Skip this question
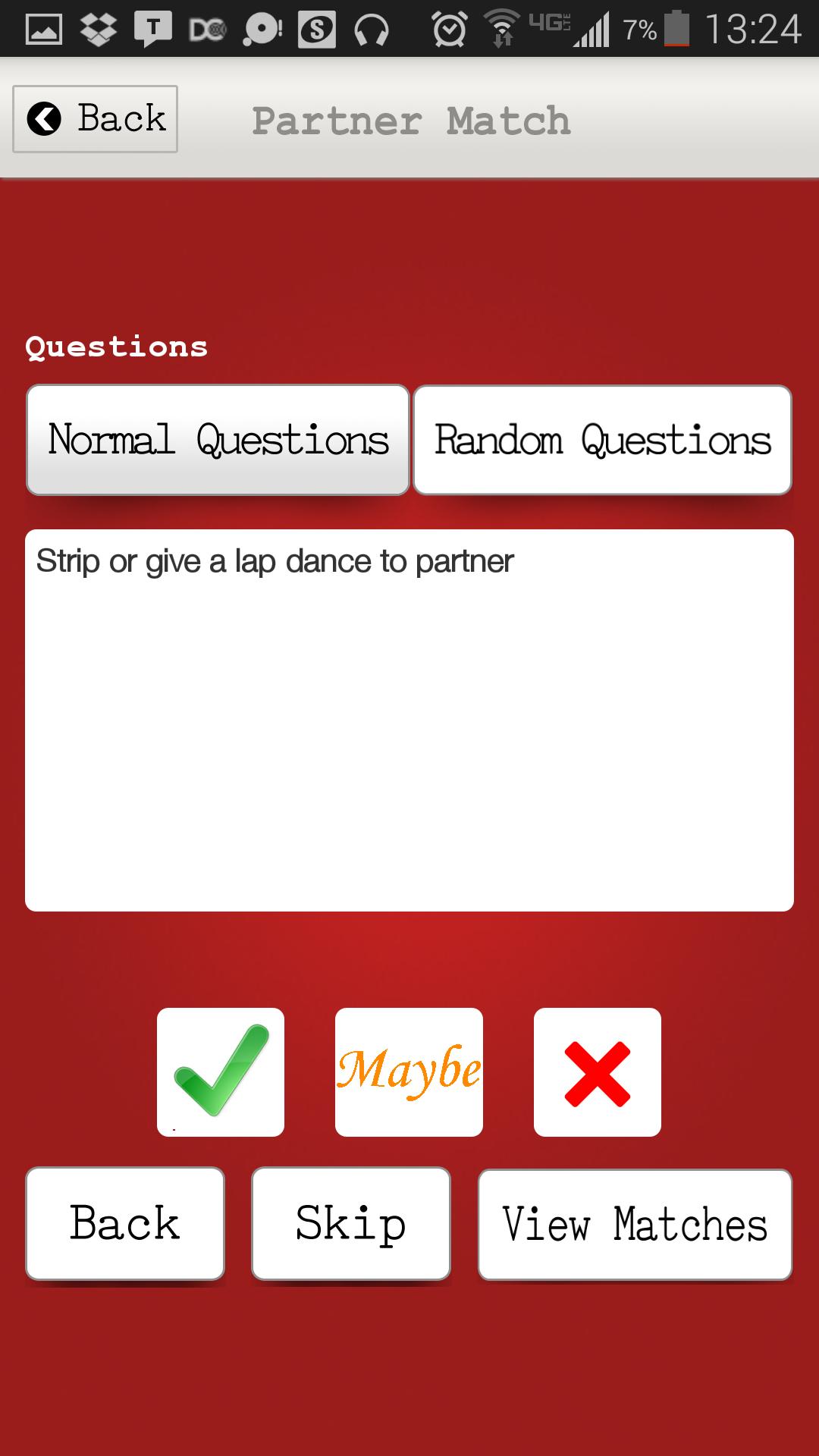Viewport: 819px width, 1456px height. 350,1223
